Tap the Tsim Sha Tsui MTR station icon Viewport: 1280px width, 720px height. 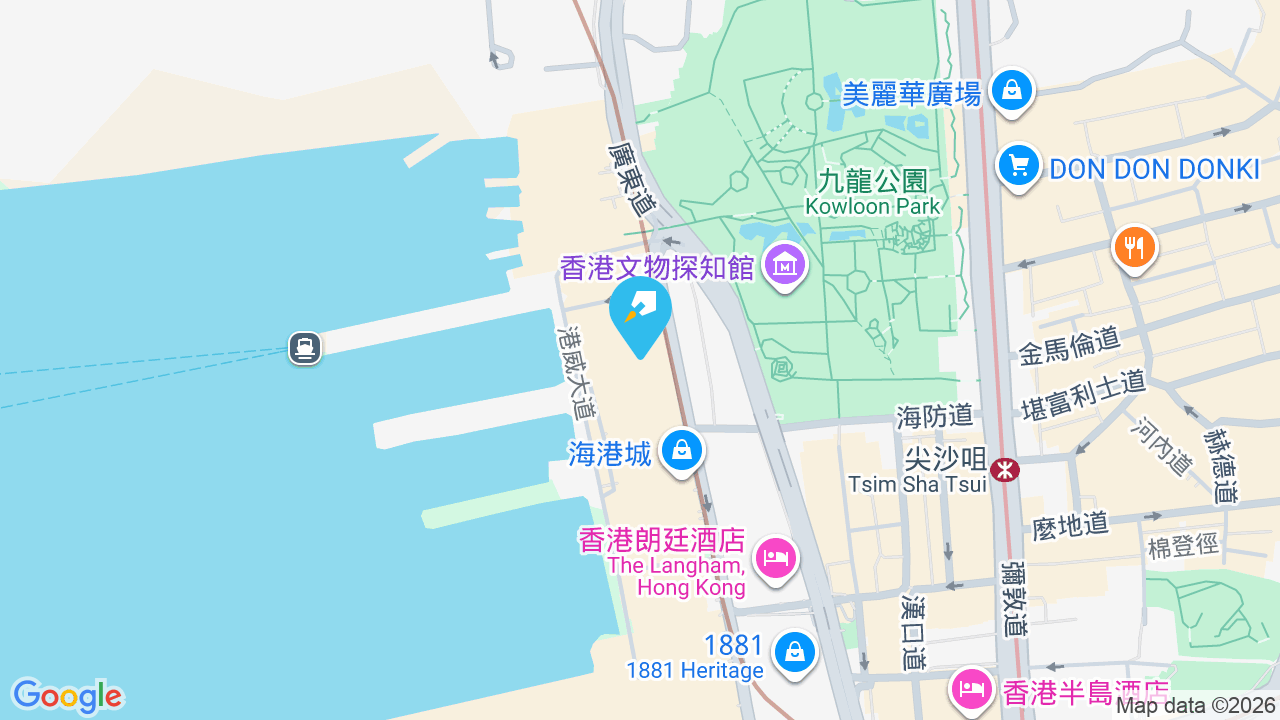pos(1004,470)
